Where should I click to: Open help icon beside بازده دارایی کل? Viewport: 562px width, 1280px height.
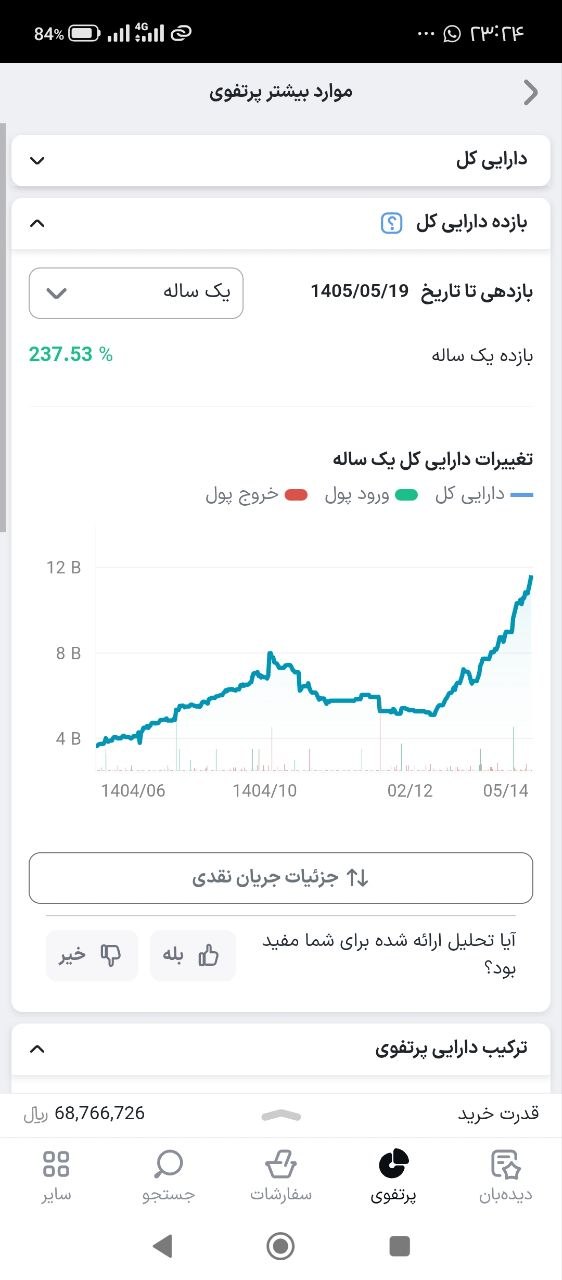392,223
